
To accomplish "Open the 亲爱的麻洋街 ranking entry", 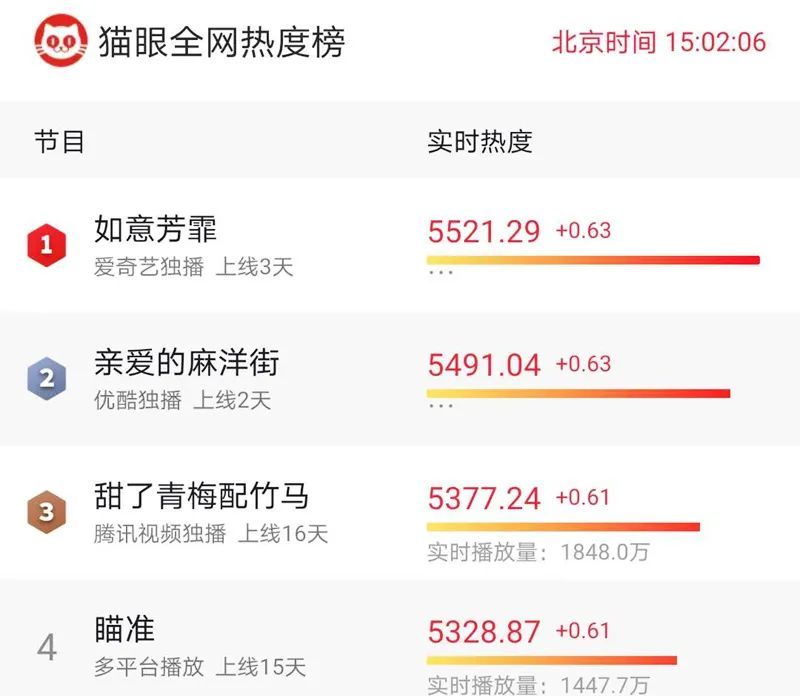I will tap(187, 362).
